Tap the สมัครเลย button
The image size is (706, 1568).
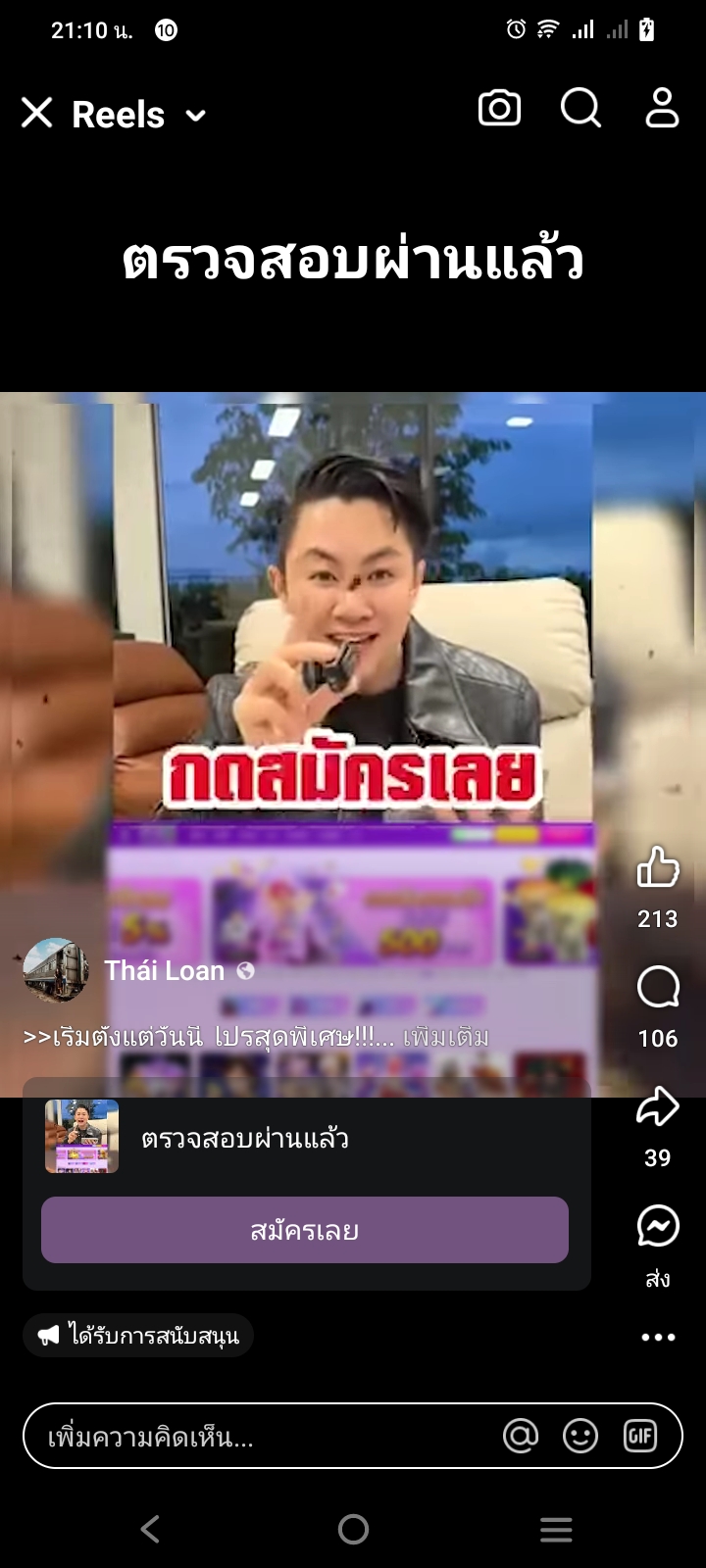pyautogui.click(x=305, y=1230)
